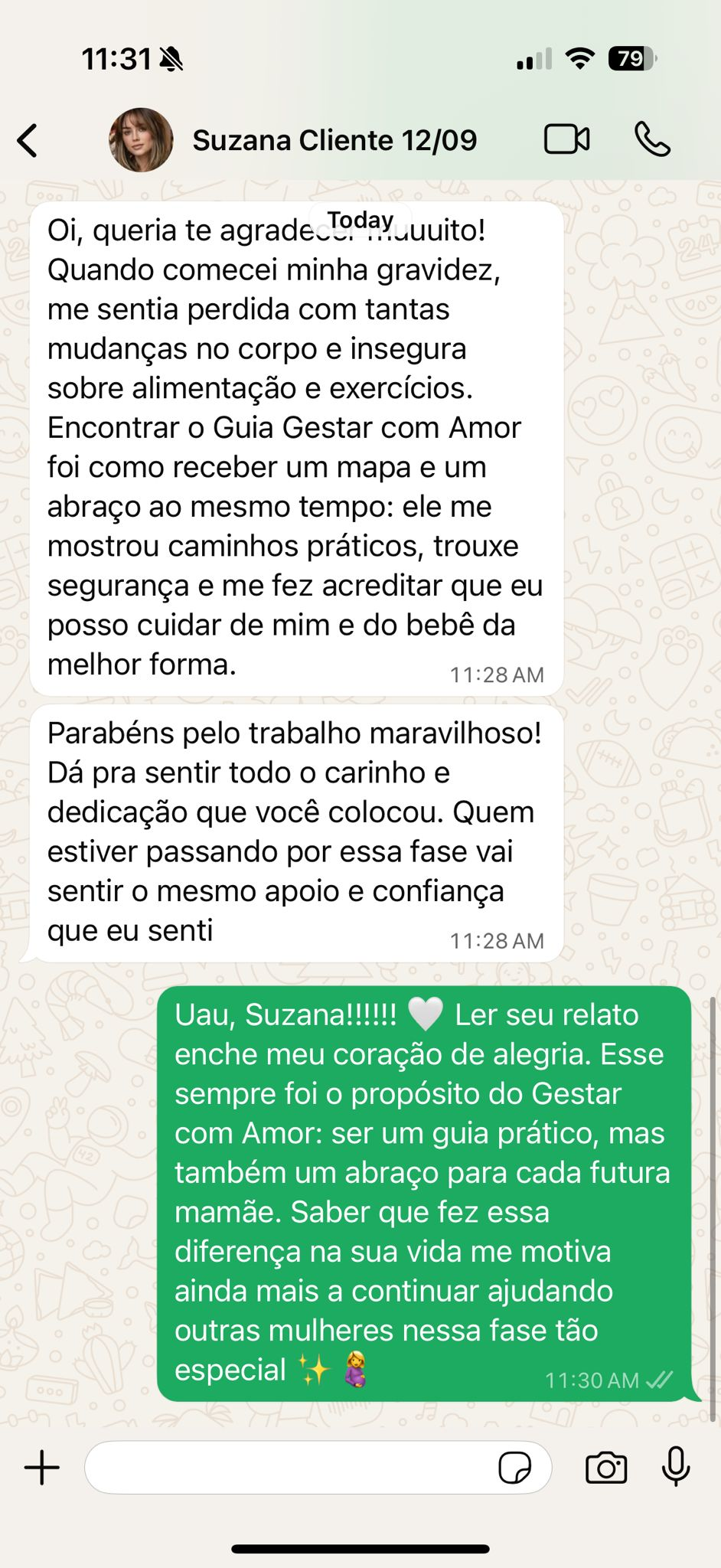This screenshot has width=721, height=1568.
Task: Start a video call with Suzana
Action: [x=566, y=139]
